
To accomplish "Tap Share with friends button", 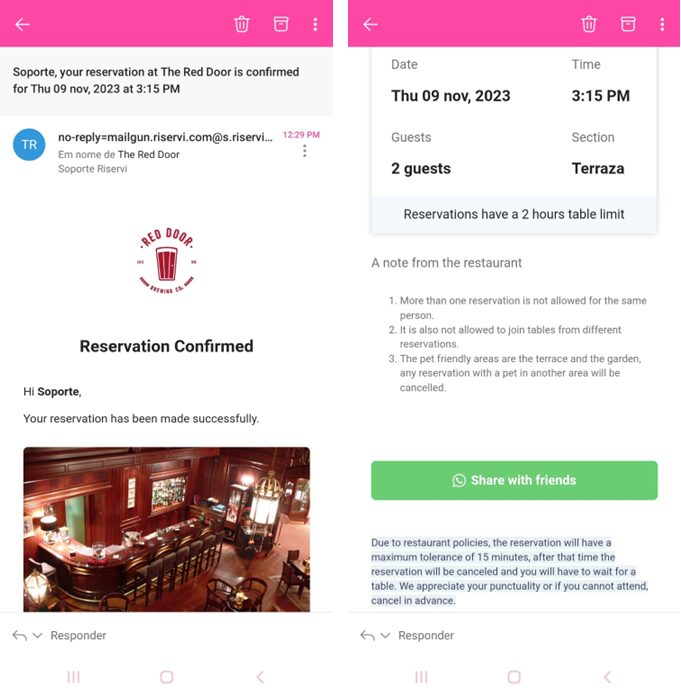I will (x=514, y=480).
